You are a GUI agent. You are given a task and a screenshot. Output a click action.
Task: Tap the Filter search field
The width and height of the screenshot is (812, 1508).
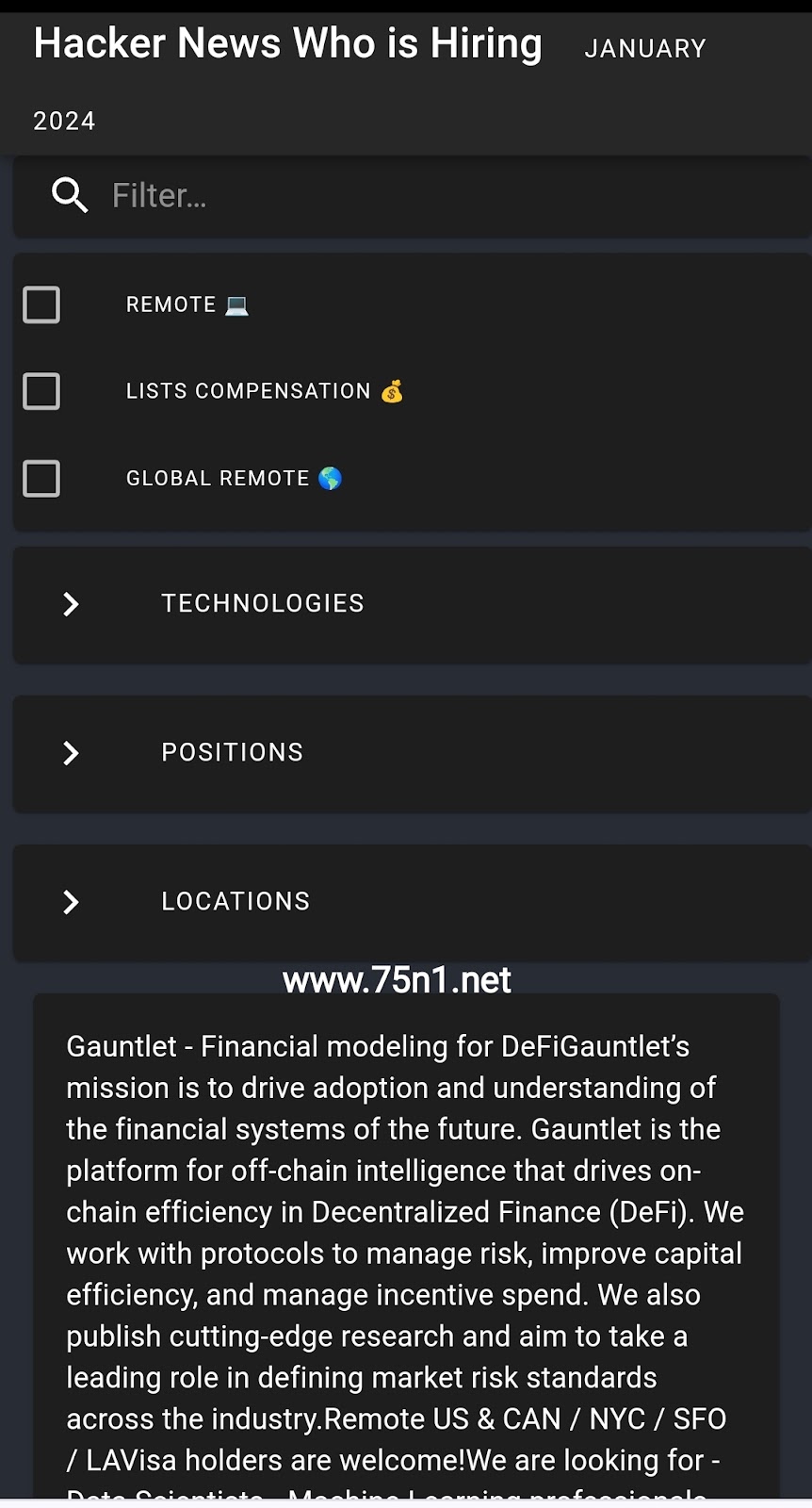413,196
